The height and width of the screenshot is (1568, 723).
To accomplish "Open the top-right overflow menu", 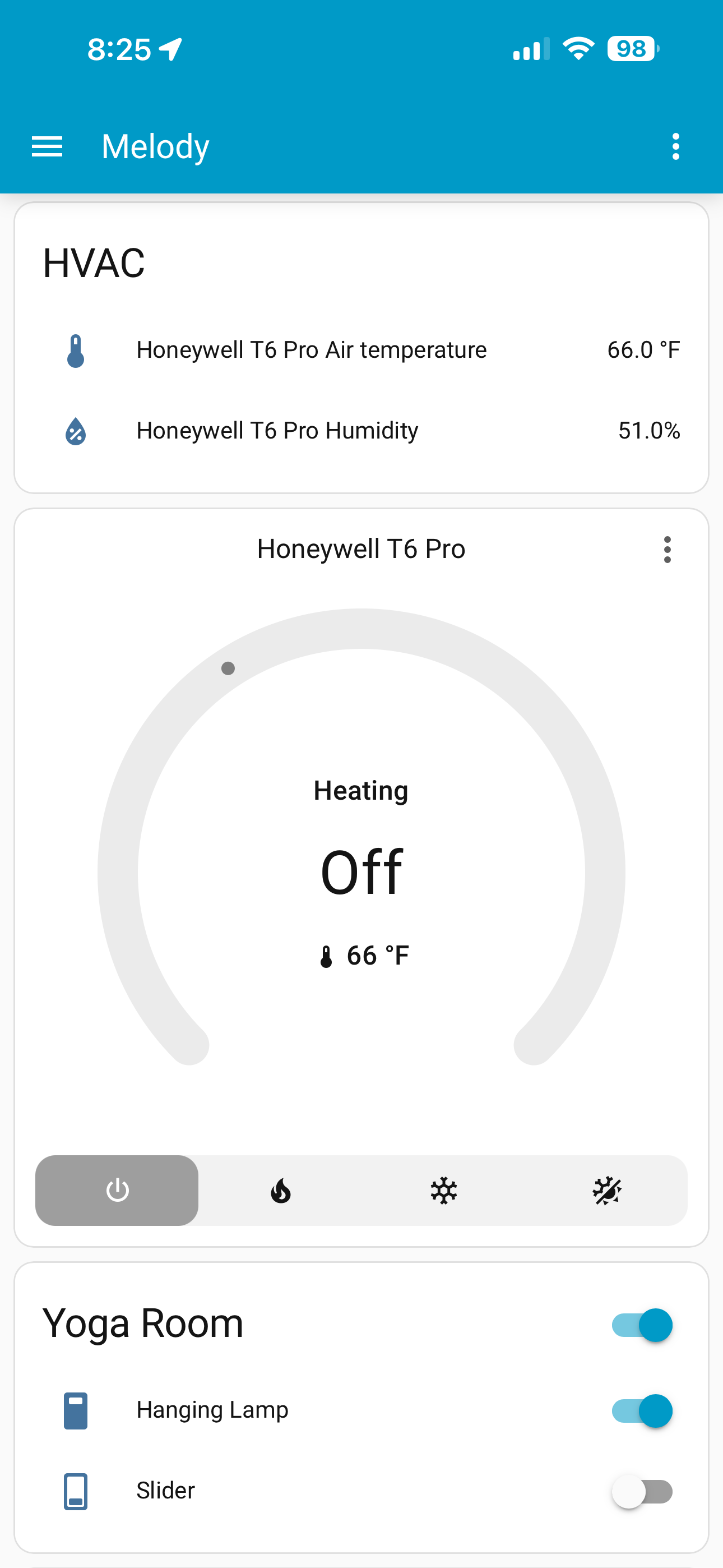I will [x=675, y=147].
